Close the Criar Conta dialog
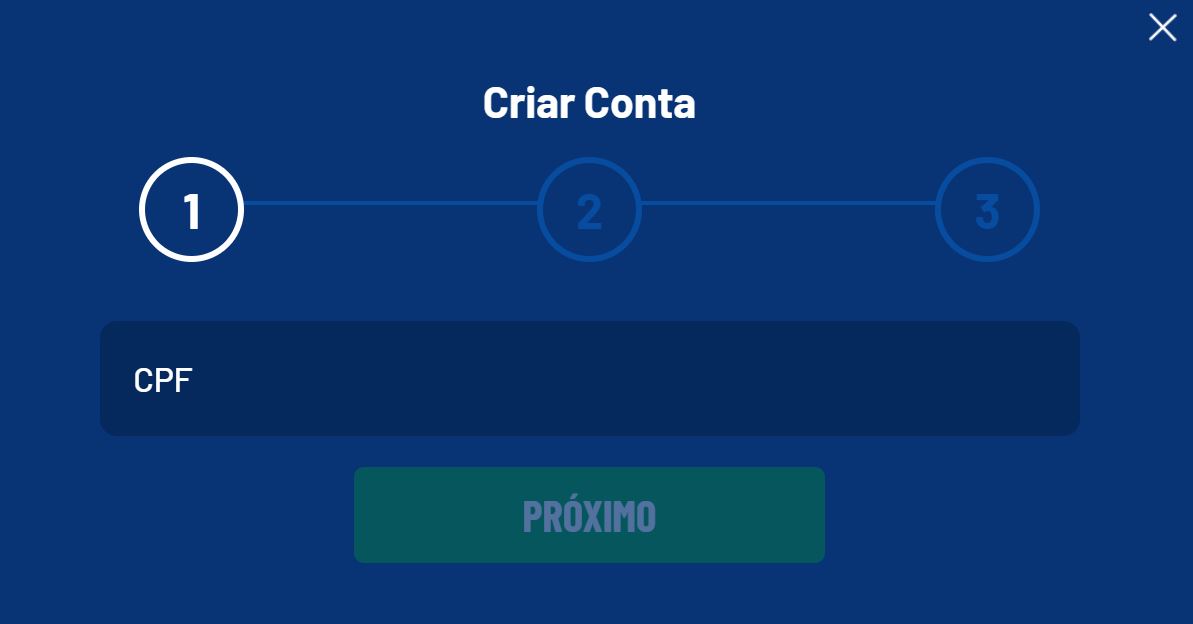The width and height of the screenshot is (1193, 624). (x=1162, y=28)
